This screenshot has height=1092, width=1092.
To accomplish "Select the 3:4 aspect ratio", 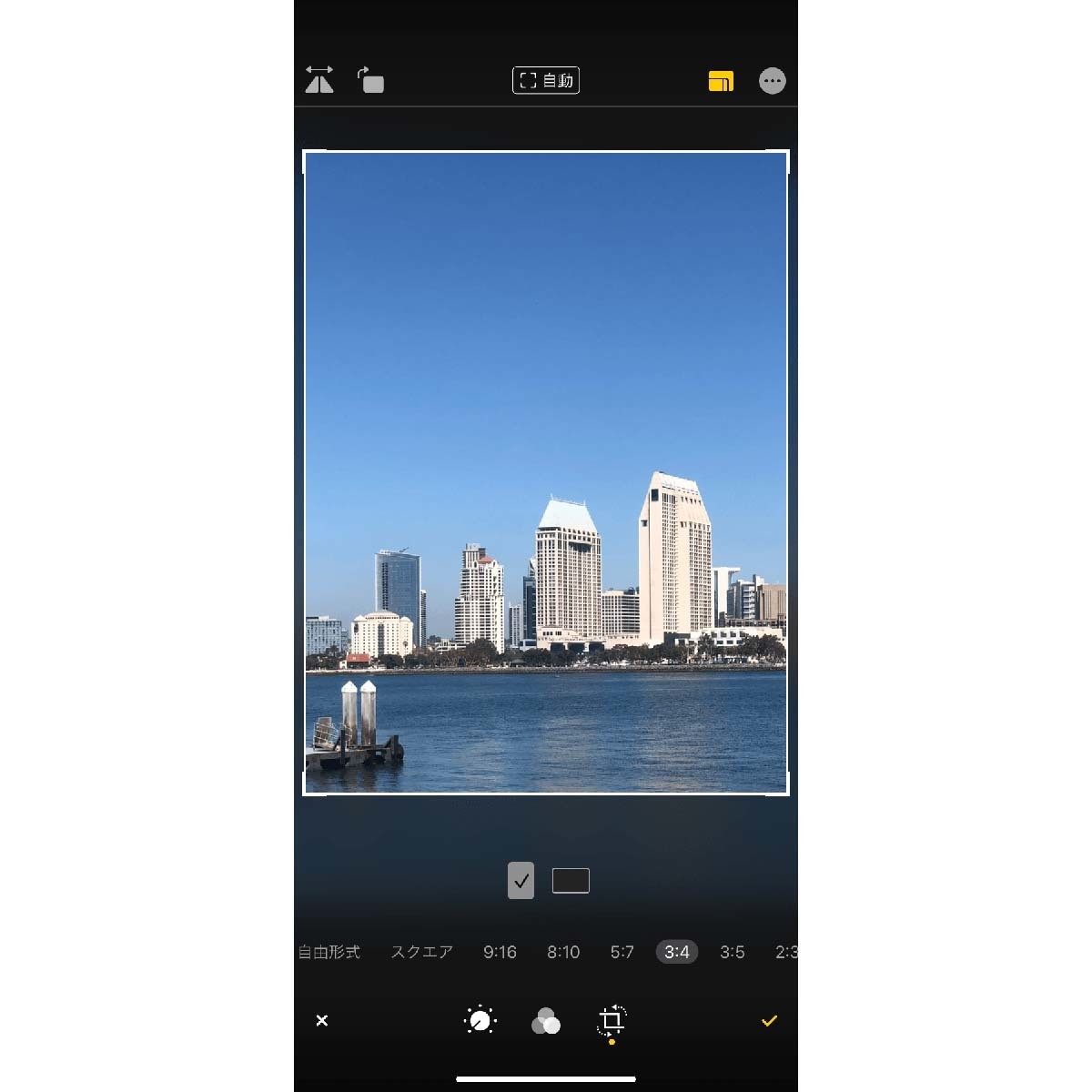I will [676, 952].
